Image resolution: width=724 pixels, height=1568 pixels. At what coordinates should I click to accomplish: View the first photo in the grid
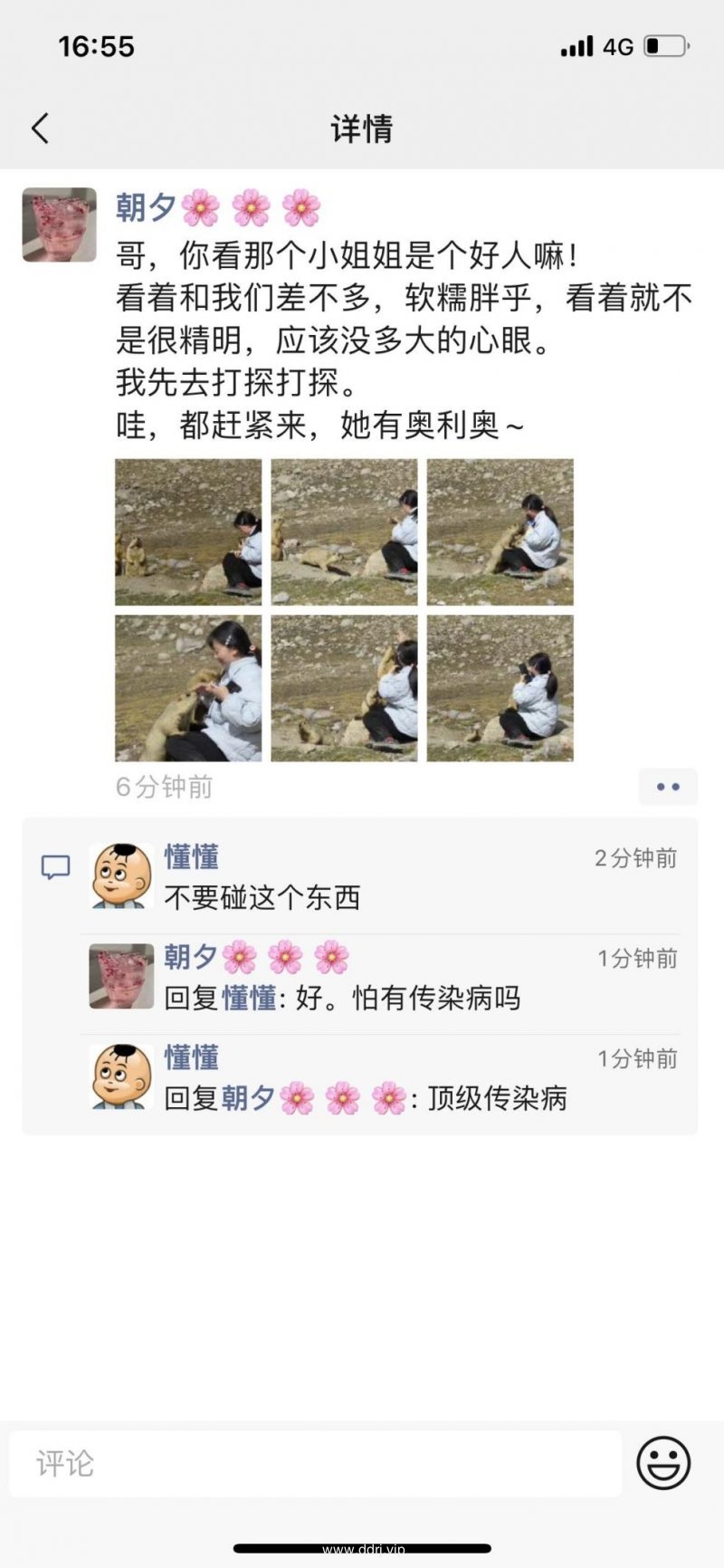(188, 532)
